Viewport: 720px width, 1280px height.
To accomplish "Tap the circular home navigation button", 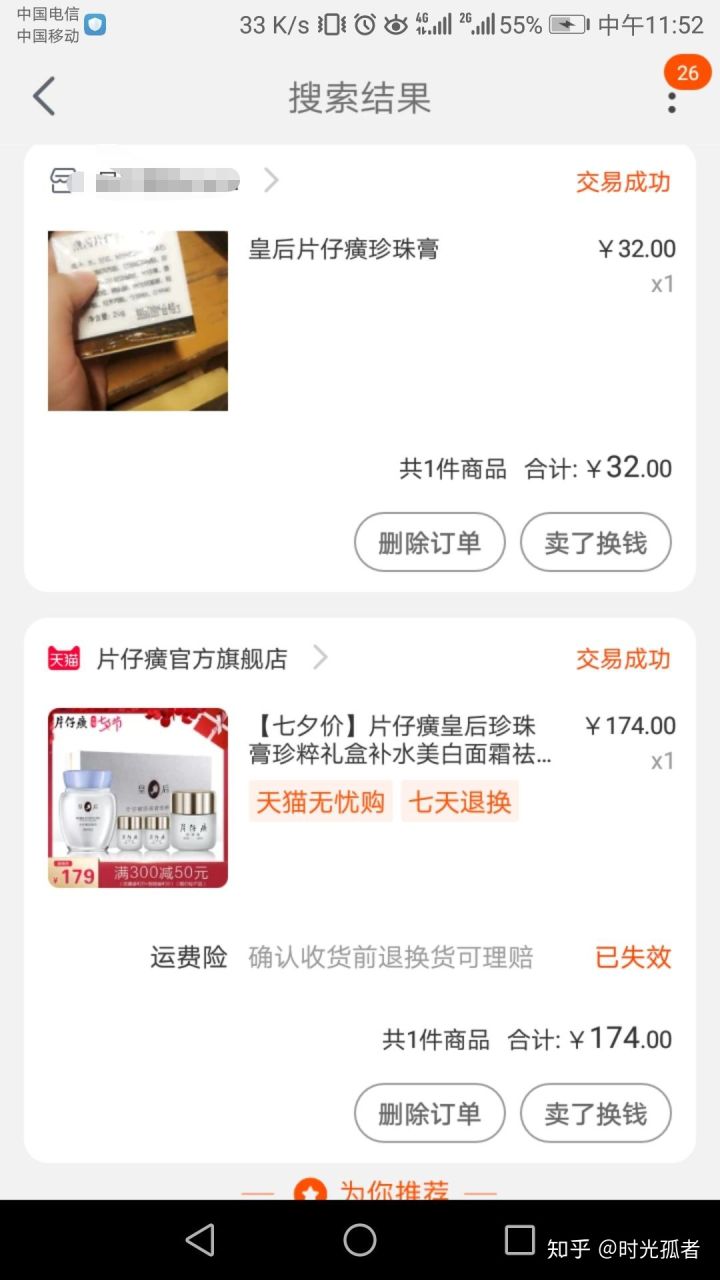I will 360,1240.
